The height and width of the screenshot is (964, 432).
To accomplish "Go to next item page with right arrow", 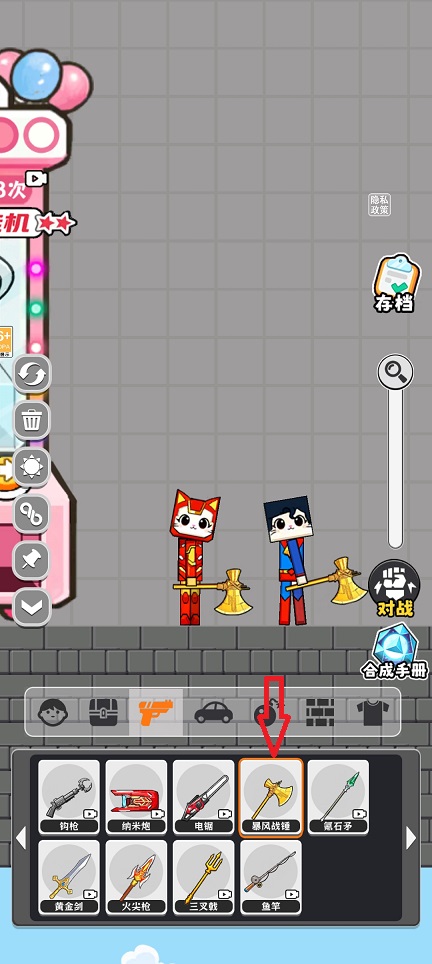I will (410, 837).
